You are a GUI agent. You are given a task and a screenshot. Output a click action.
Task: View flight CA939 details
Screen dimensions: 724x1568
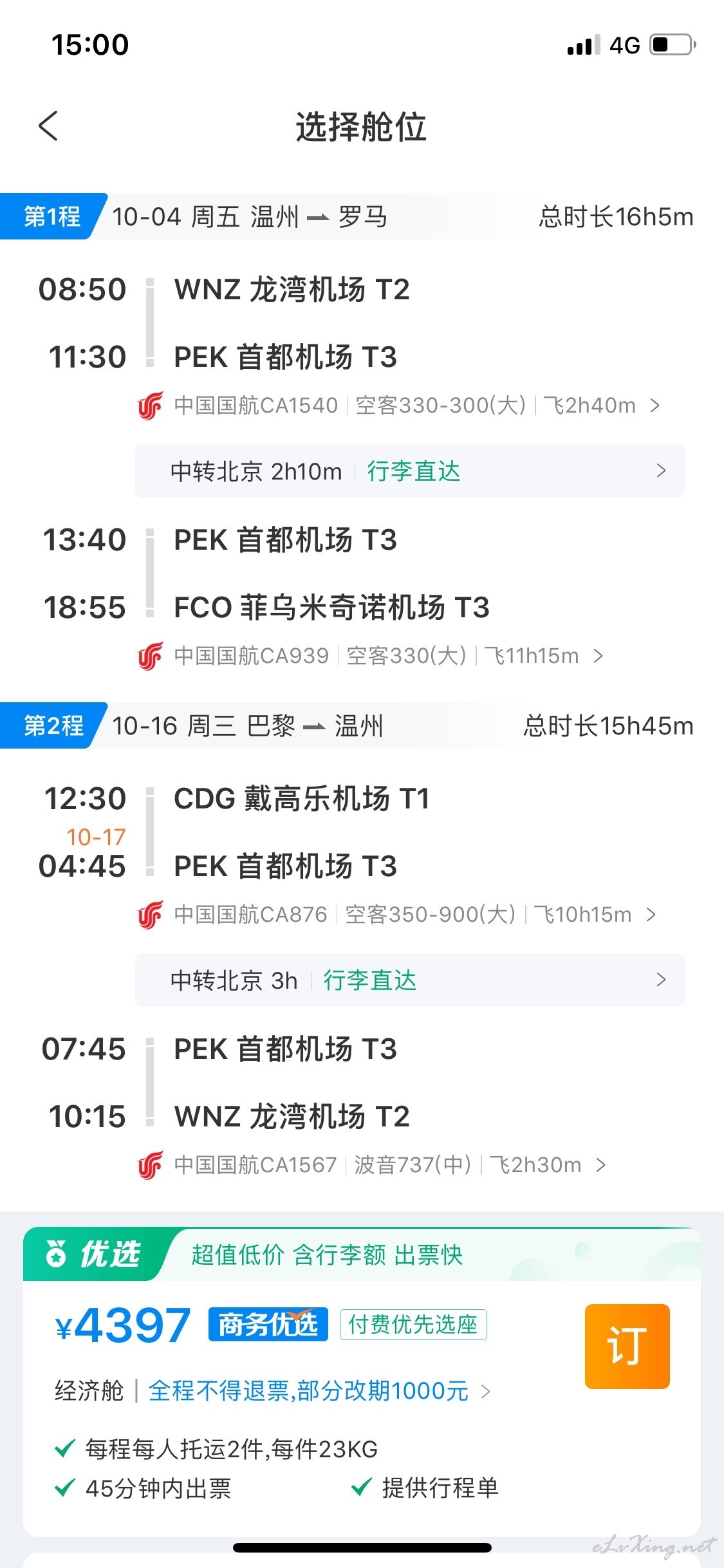pos(371,656)
